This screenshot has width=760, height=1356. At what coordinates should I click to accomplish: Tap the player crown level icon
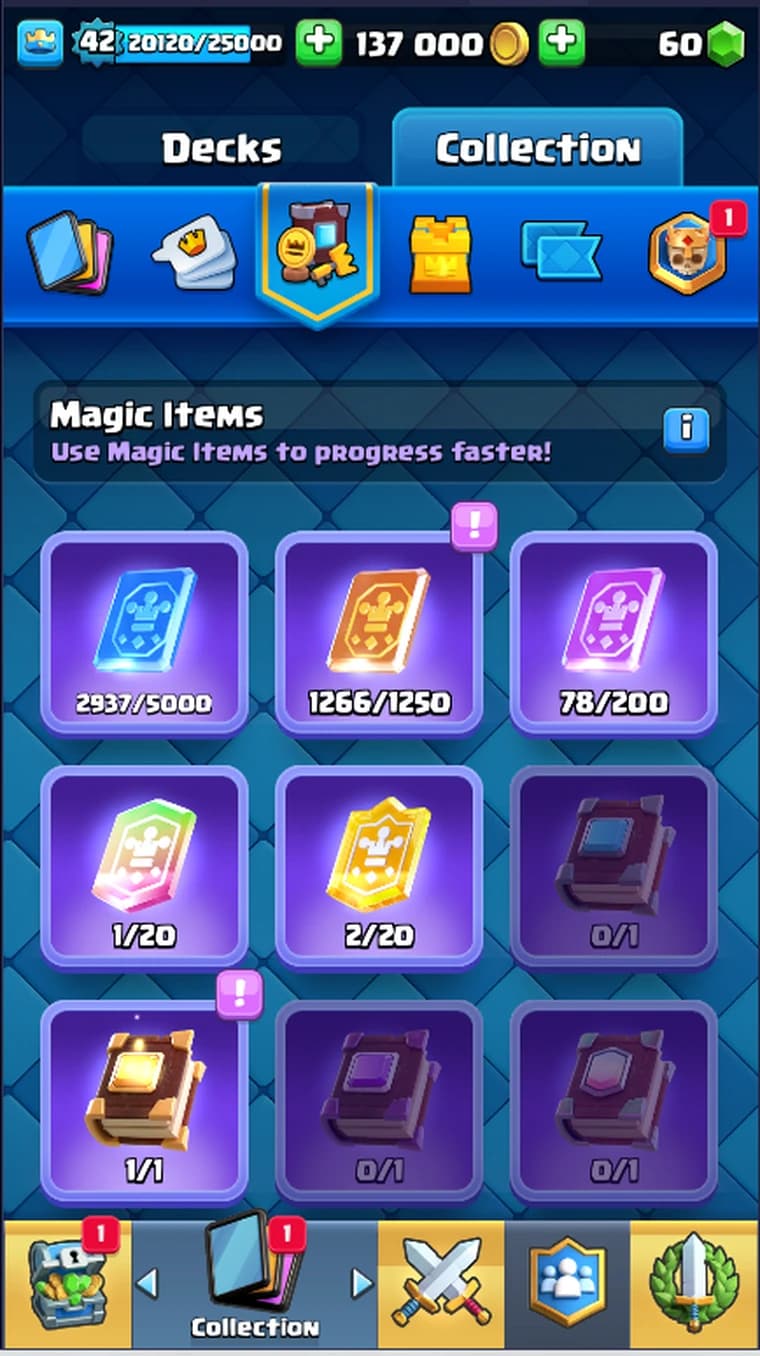tap(40, 43)
